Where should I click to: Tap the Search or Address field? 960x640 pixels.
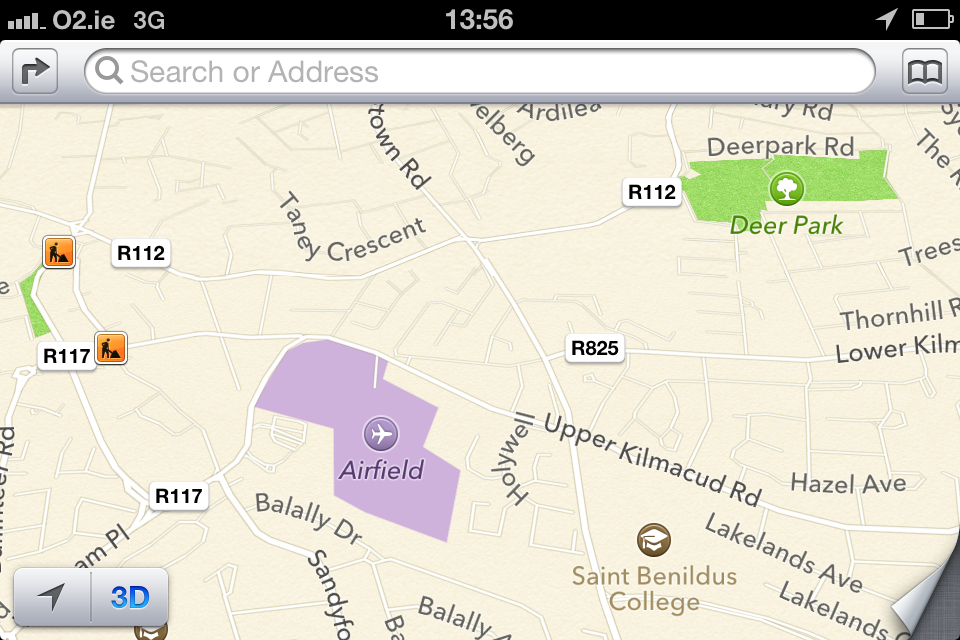[x=480, y=72]
